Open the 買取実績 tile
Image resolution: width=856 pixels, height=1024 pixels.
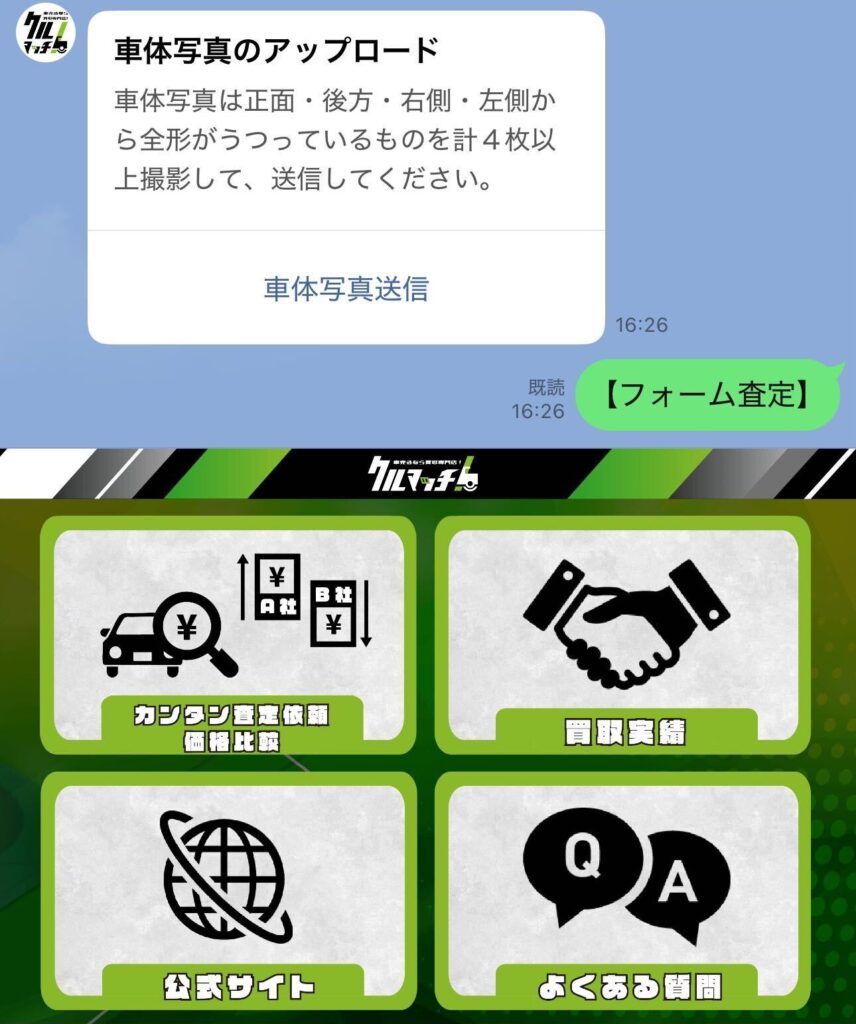[622, 634]
